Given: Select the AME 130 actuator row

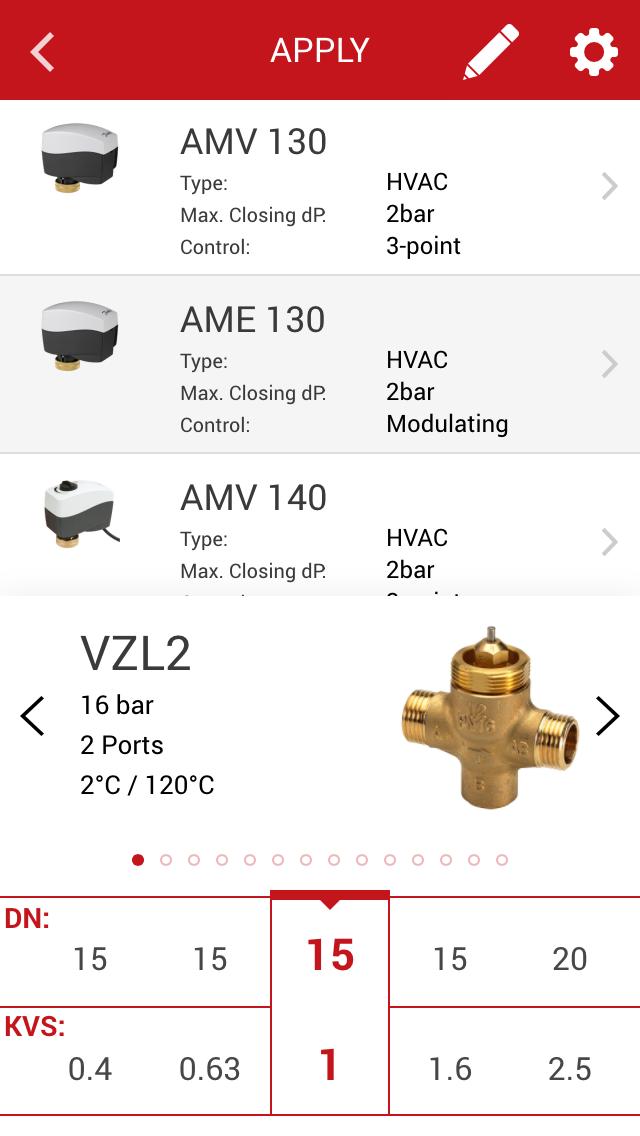Looking at the screenshot, I should click(x=320, y=365).
